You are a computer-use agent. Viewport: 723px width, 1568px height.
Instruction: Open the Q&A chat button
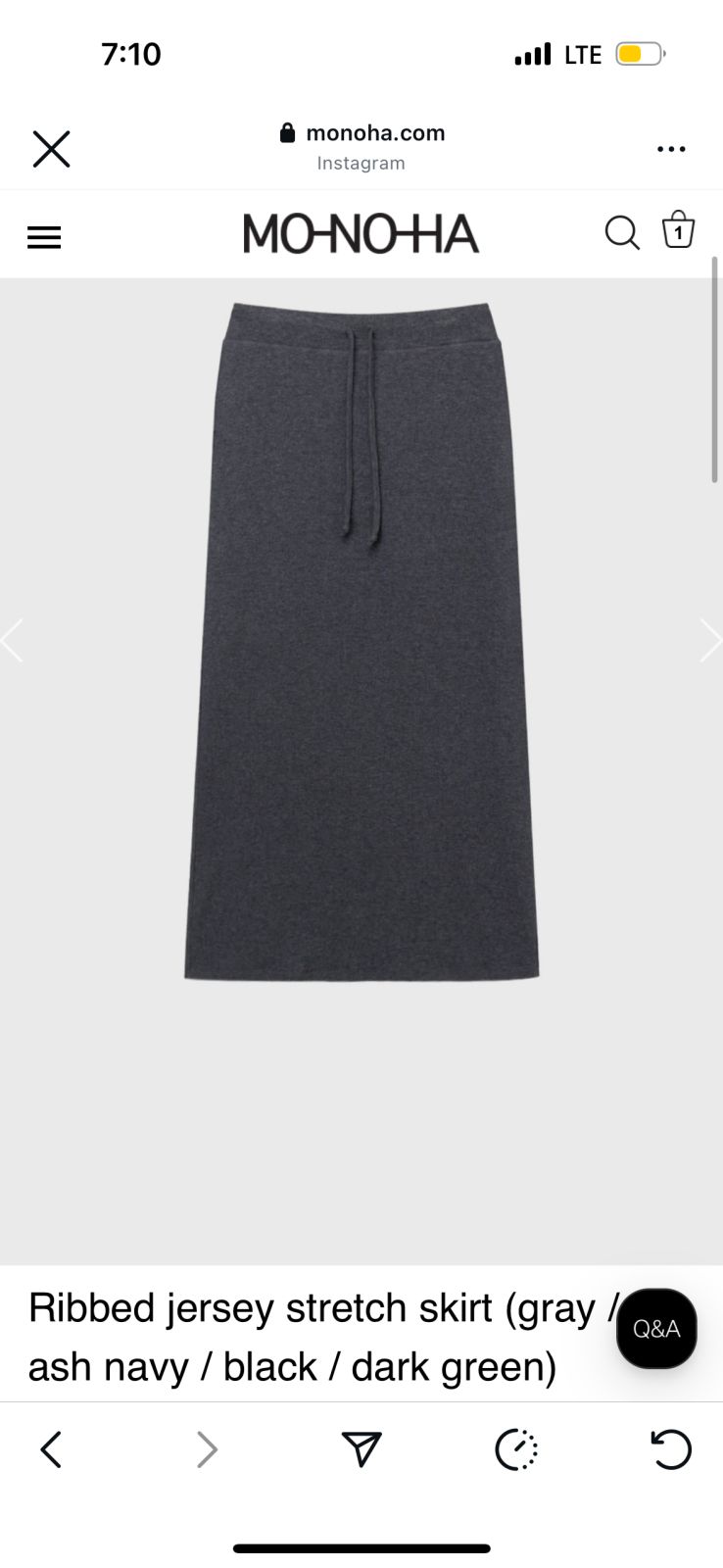point(656,1328)
